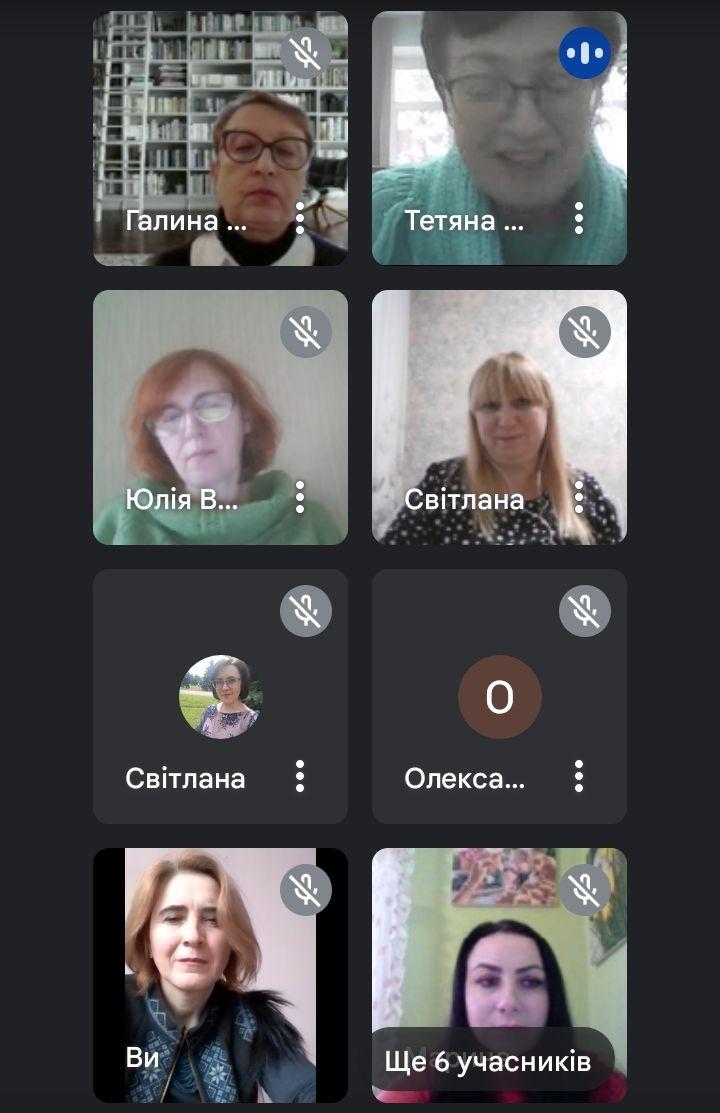720x1113 pixels.
Task: Open options for Світлана with the round avatar
Action: point(300,776)
